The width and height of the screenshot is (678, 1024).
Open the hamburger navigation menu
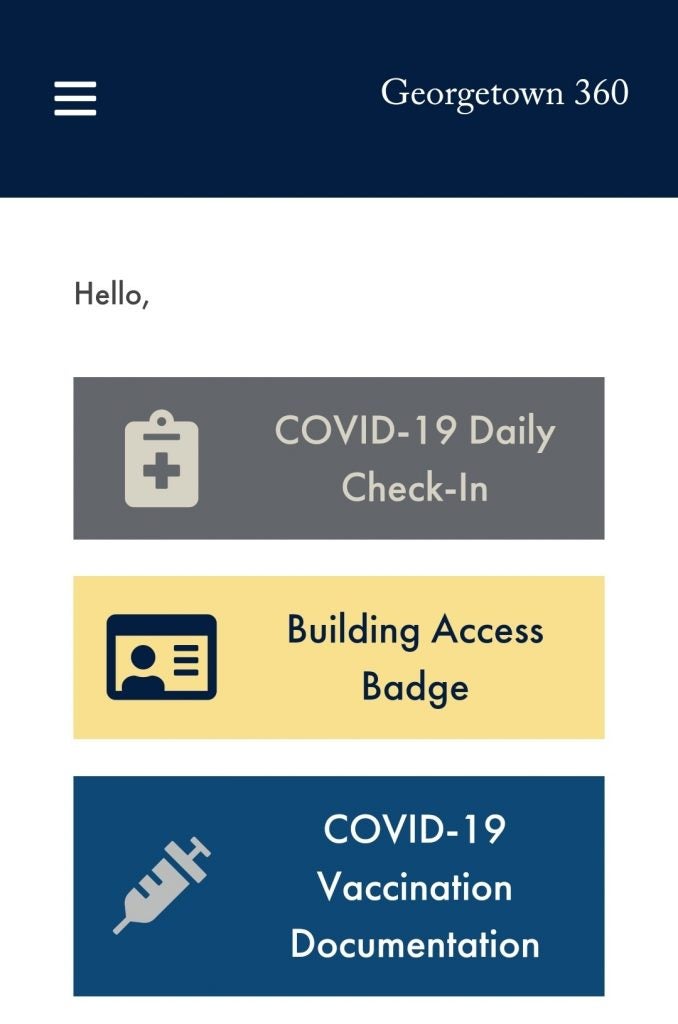click(x=75, y=98)
